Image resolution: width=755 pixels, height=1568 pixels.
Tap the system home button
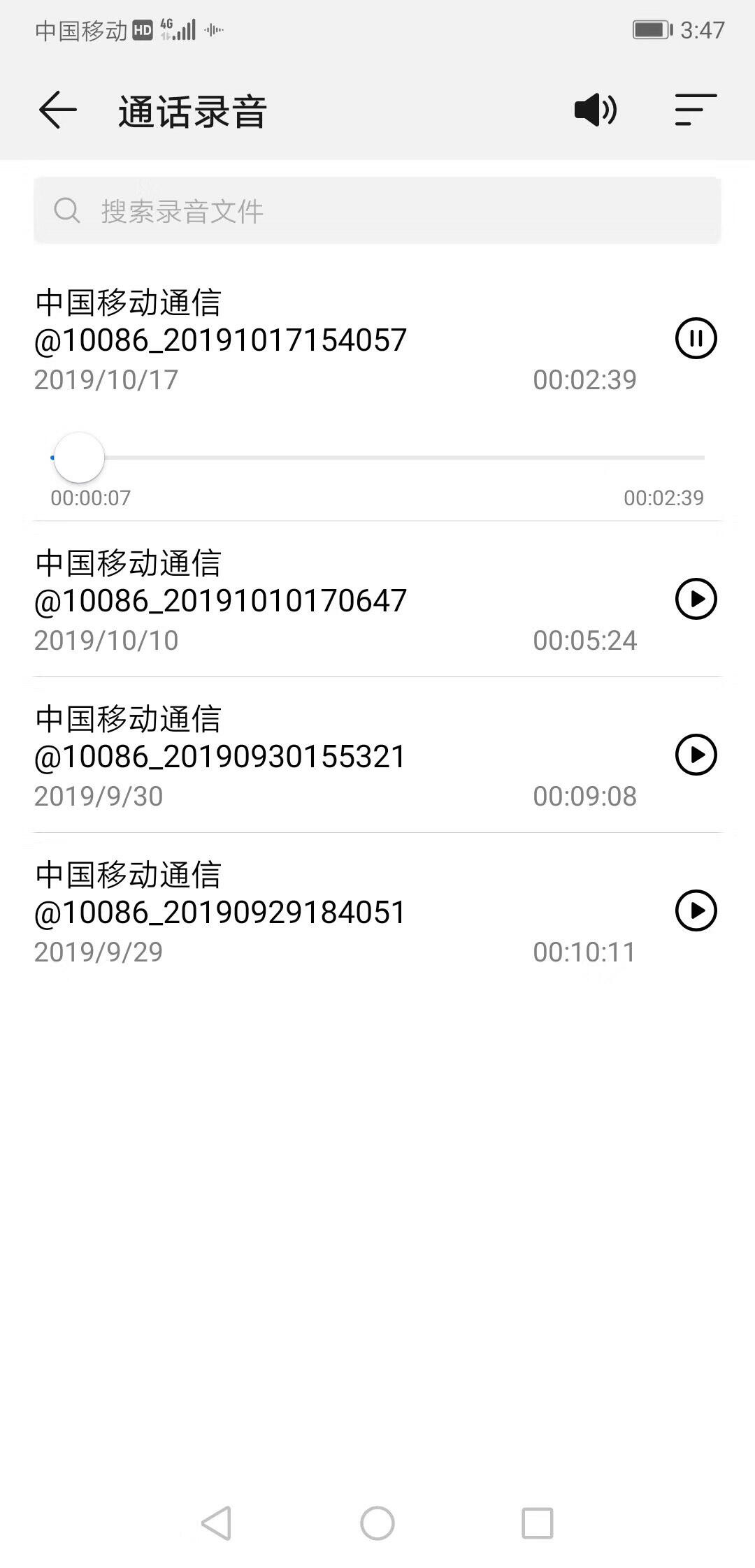pyautogui.click(x=377, y=1523)
